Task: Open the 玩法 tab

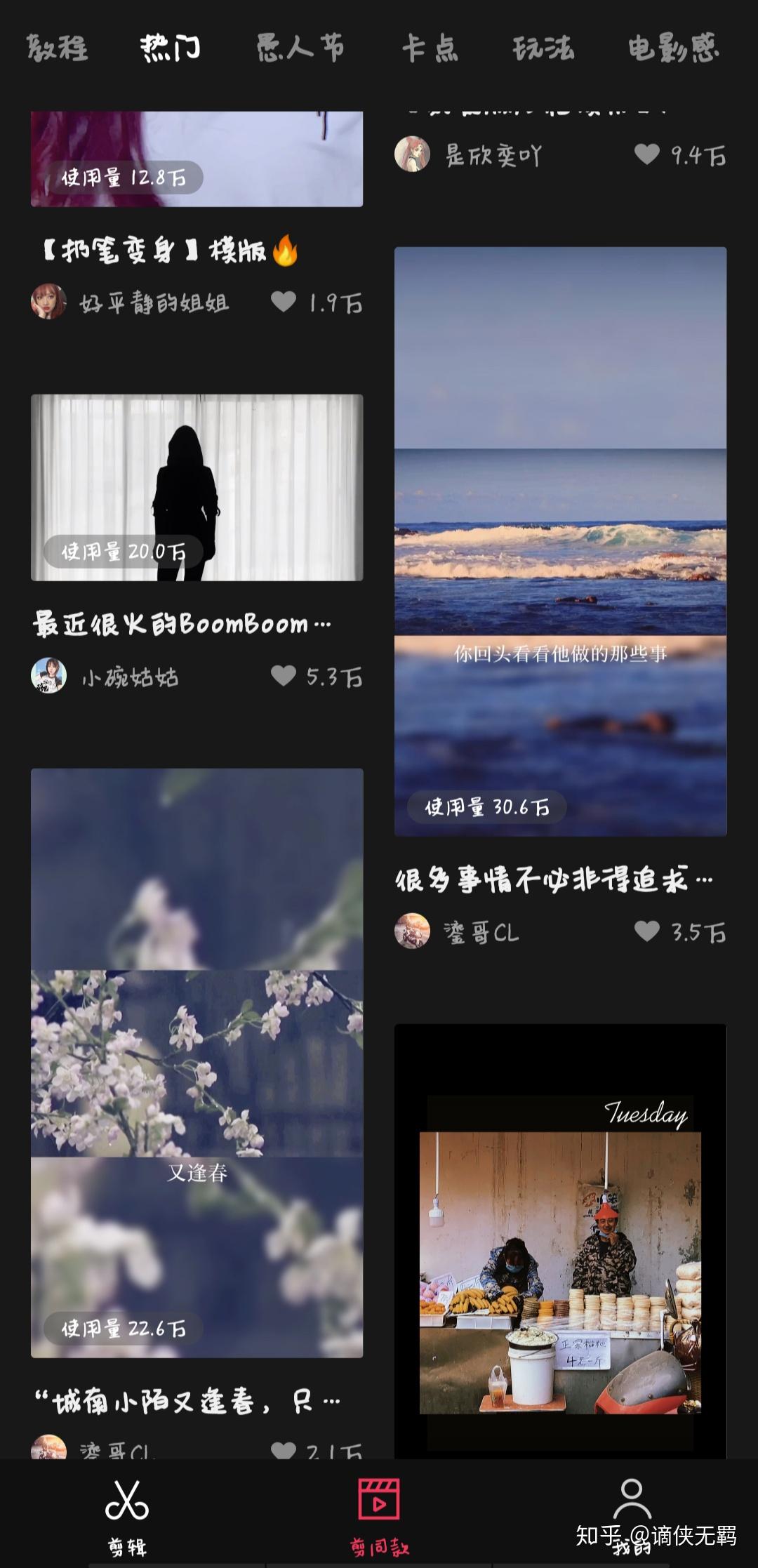Action: pyautogui.click(x=545, y=49)
